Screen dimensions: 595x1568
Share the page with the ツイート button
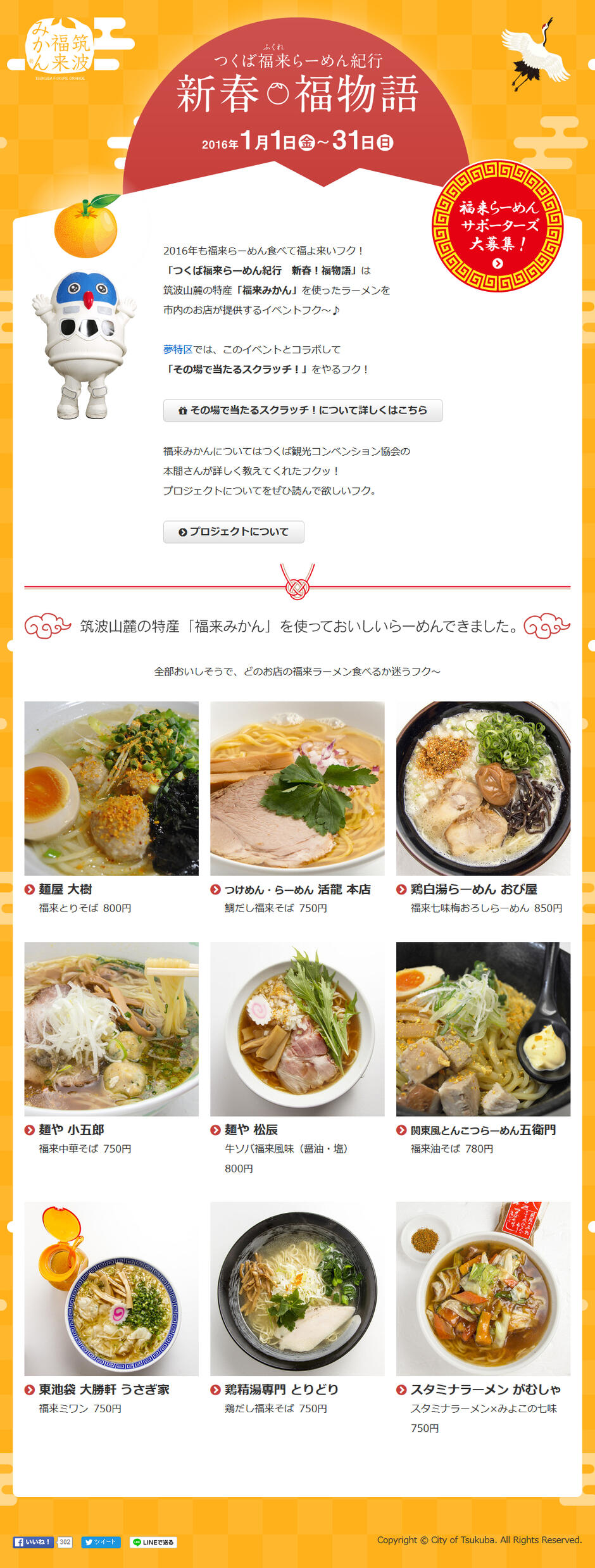101,1542
